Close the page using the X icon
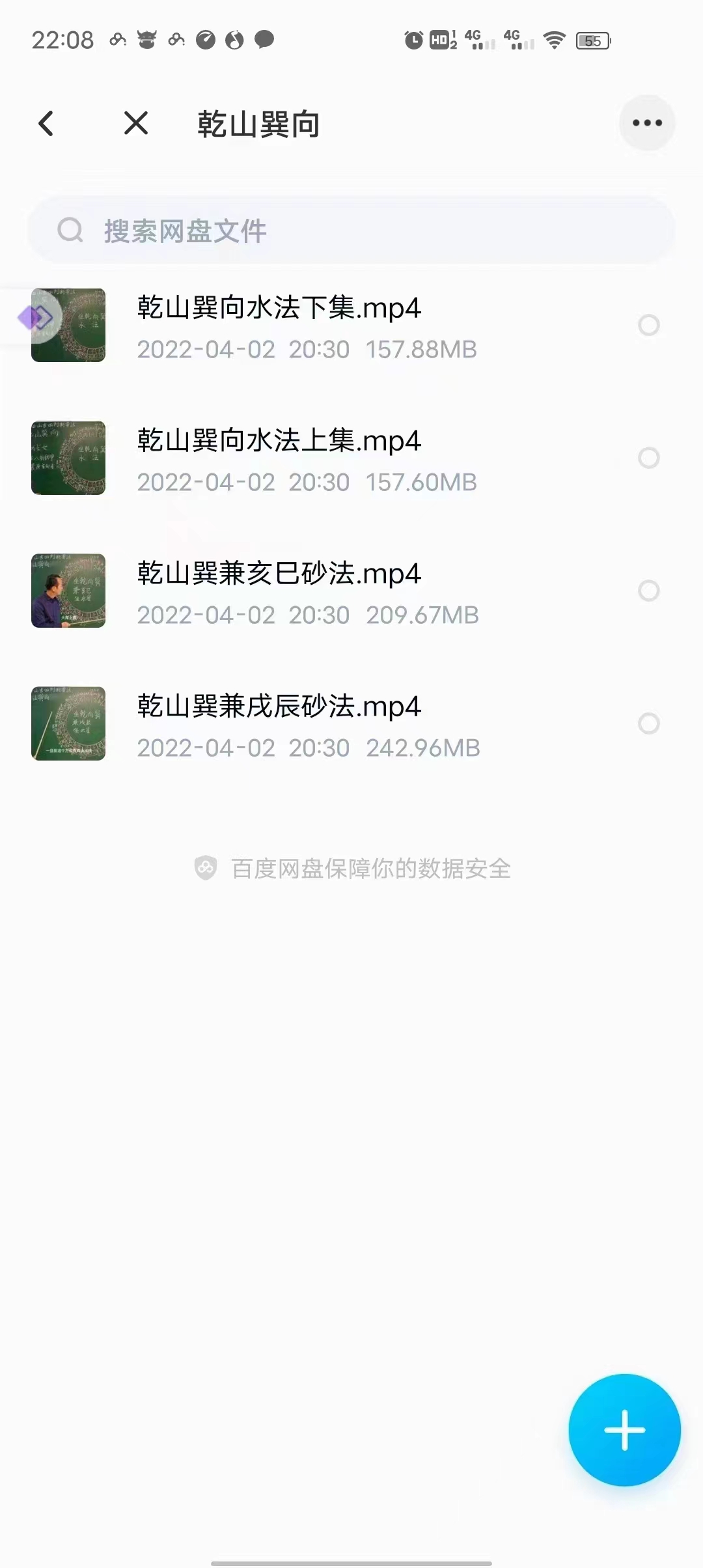703x1568 pixels. 135,124
